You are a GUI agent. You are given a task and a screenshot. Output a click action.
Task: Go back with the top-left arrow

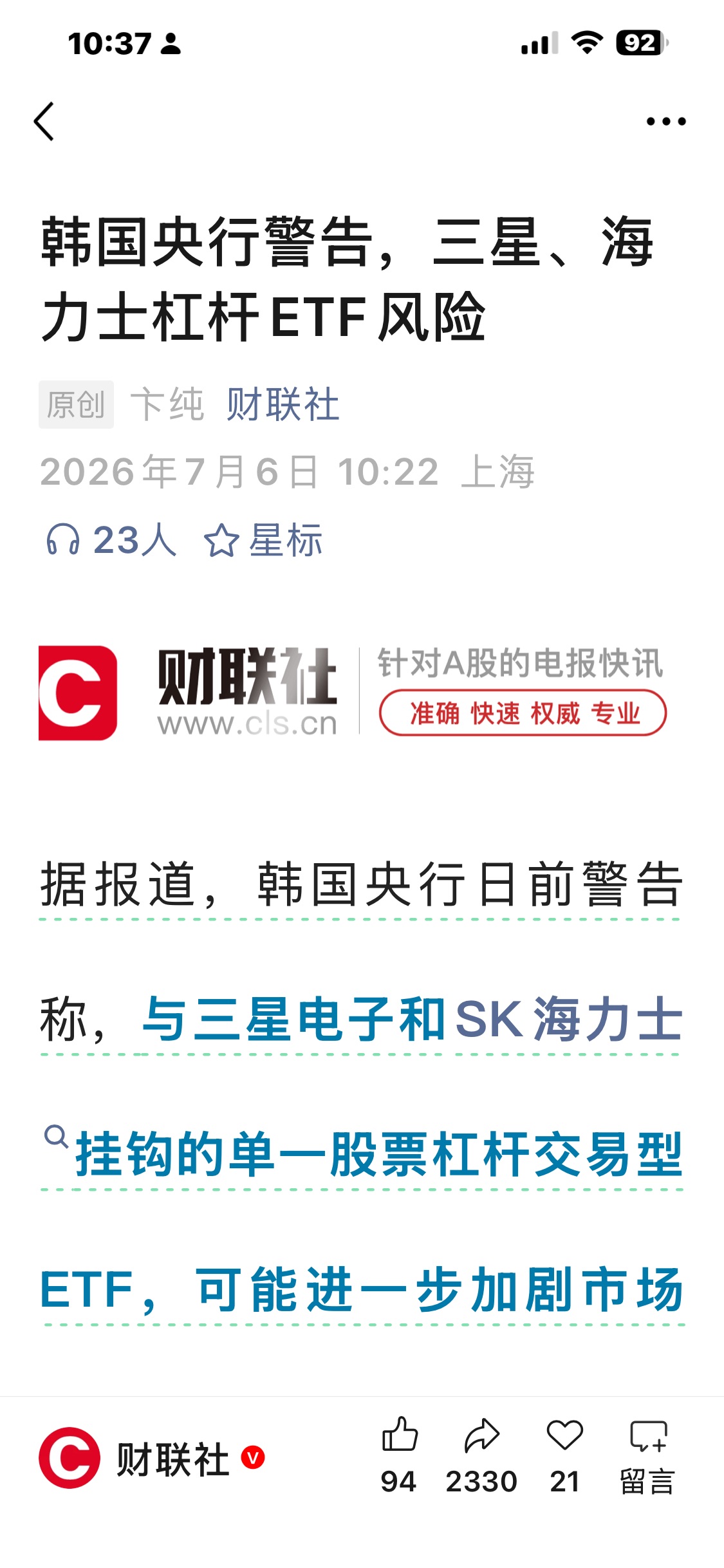[44, 121]
